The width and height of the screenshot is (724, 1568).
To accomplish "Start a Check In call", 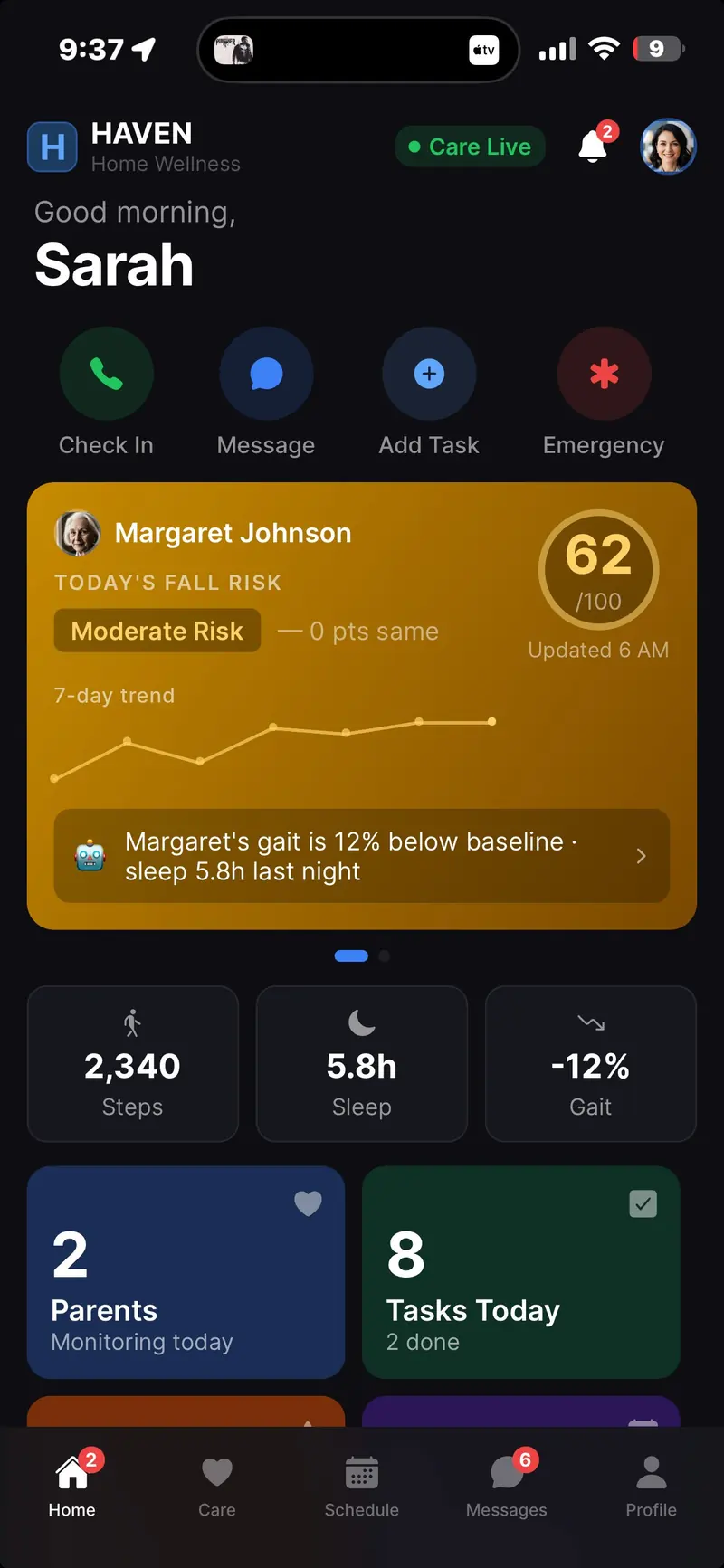I will tap(107, 374).
